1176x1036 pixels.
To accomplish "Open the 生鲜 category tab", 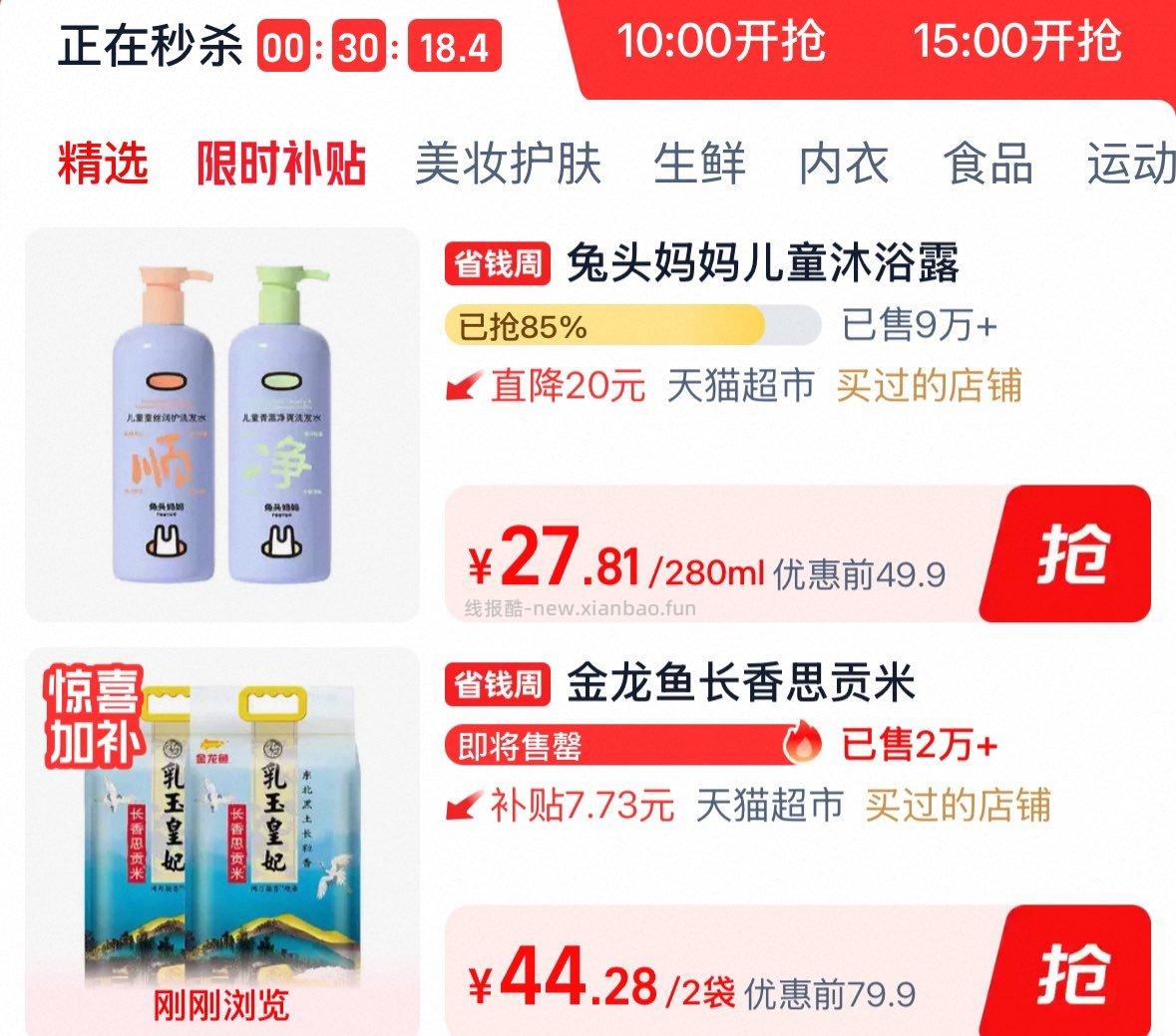I will [x=699, y=164].
